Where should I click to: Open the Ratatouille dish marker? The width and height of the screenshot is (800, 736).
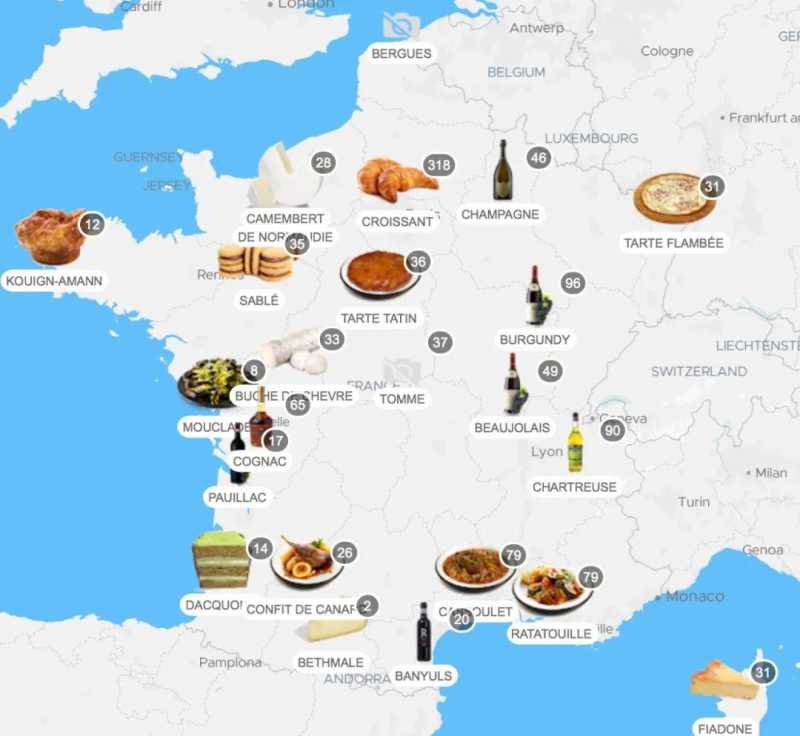click(x=552, y=588)
